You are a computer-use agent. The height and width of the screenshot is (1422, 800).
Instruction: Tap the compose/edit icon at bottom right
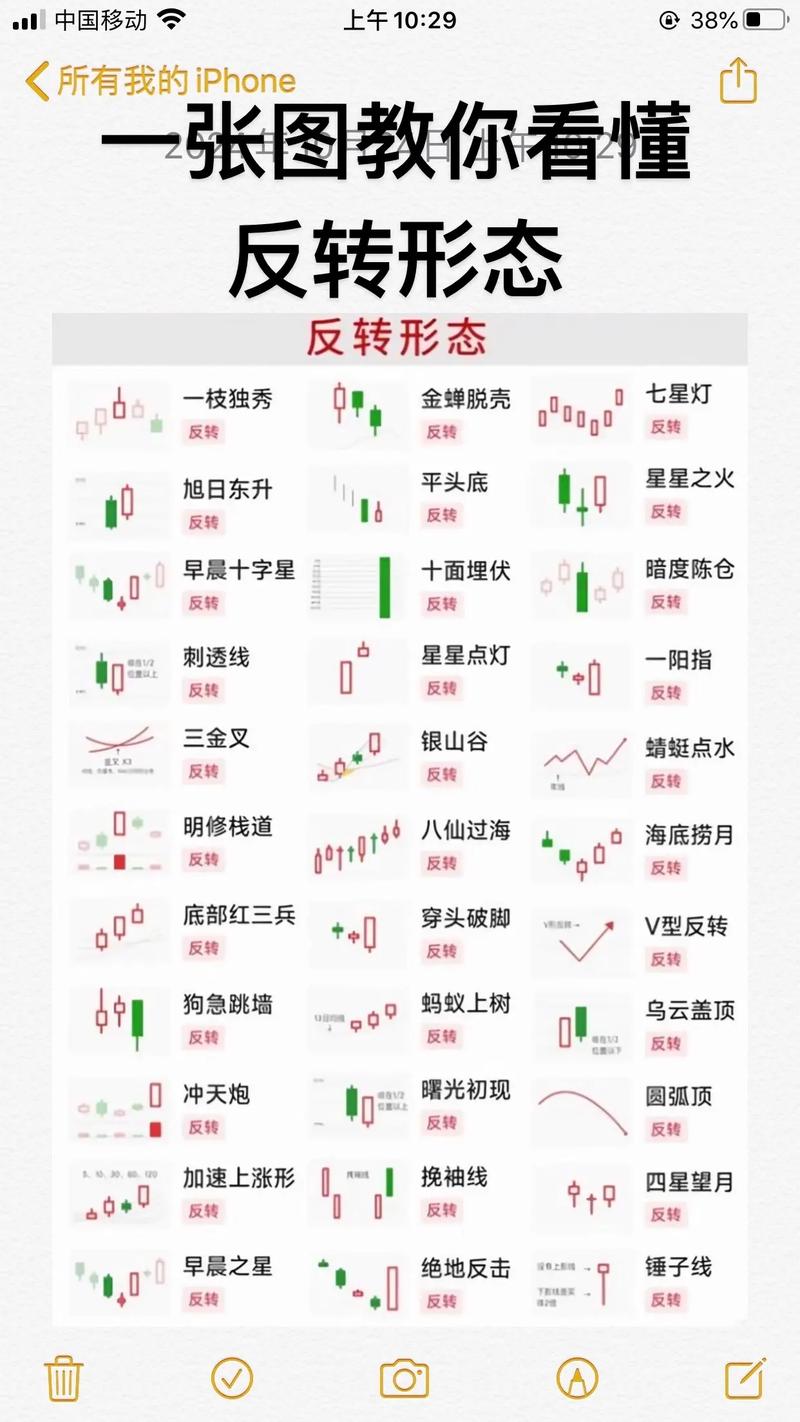[x=738, y=1377]
